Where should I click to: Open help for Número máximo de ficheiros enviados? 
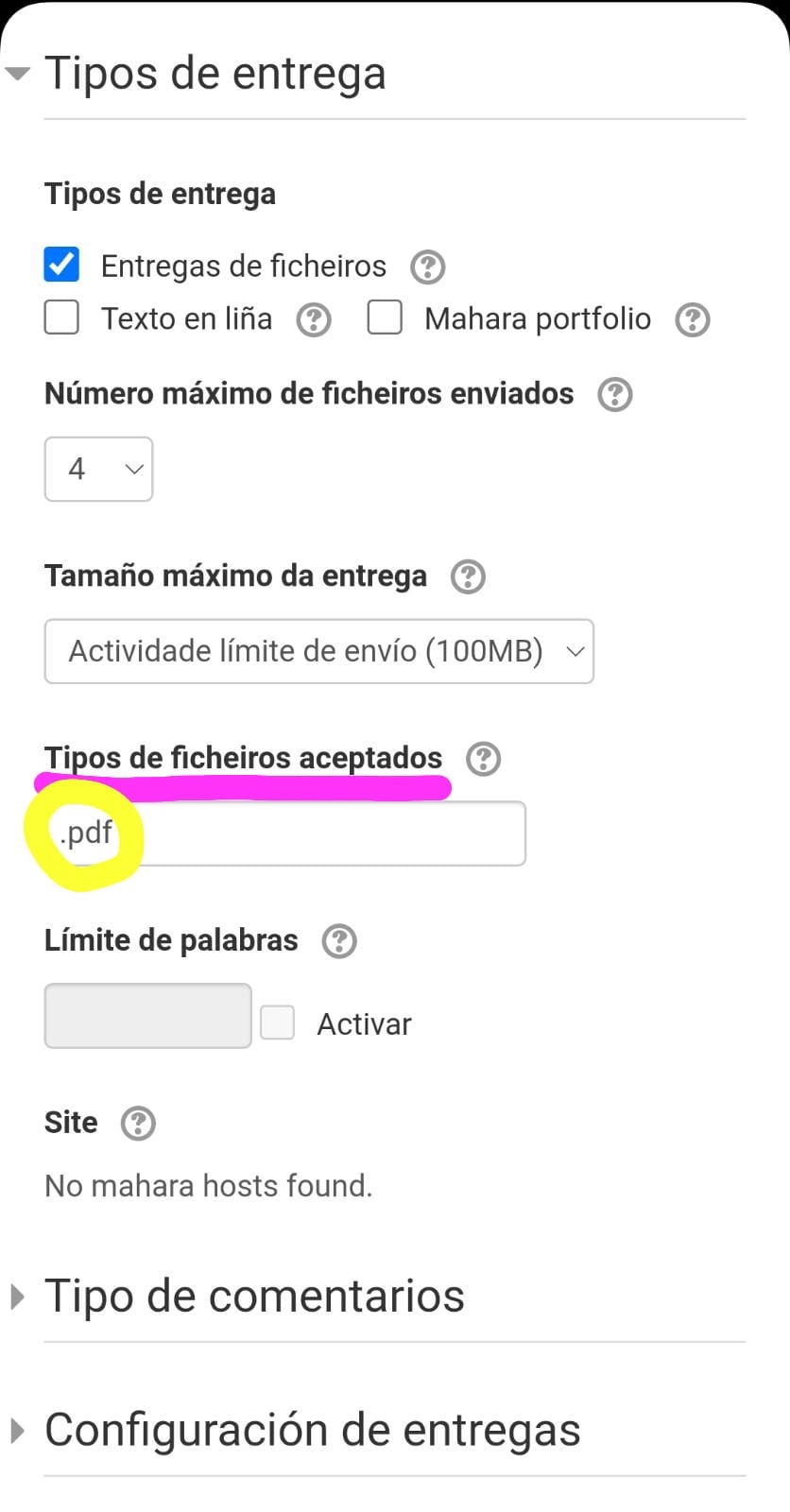(x=615, y=394)
